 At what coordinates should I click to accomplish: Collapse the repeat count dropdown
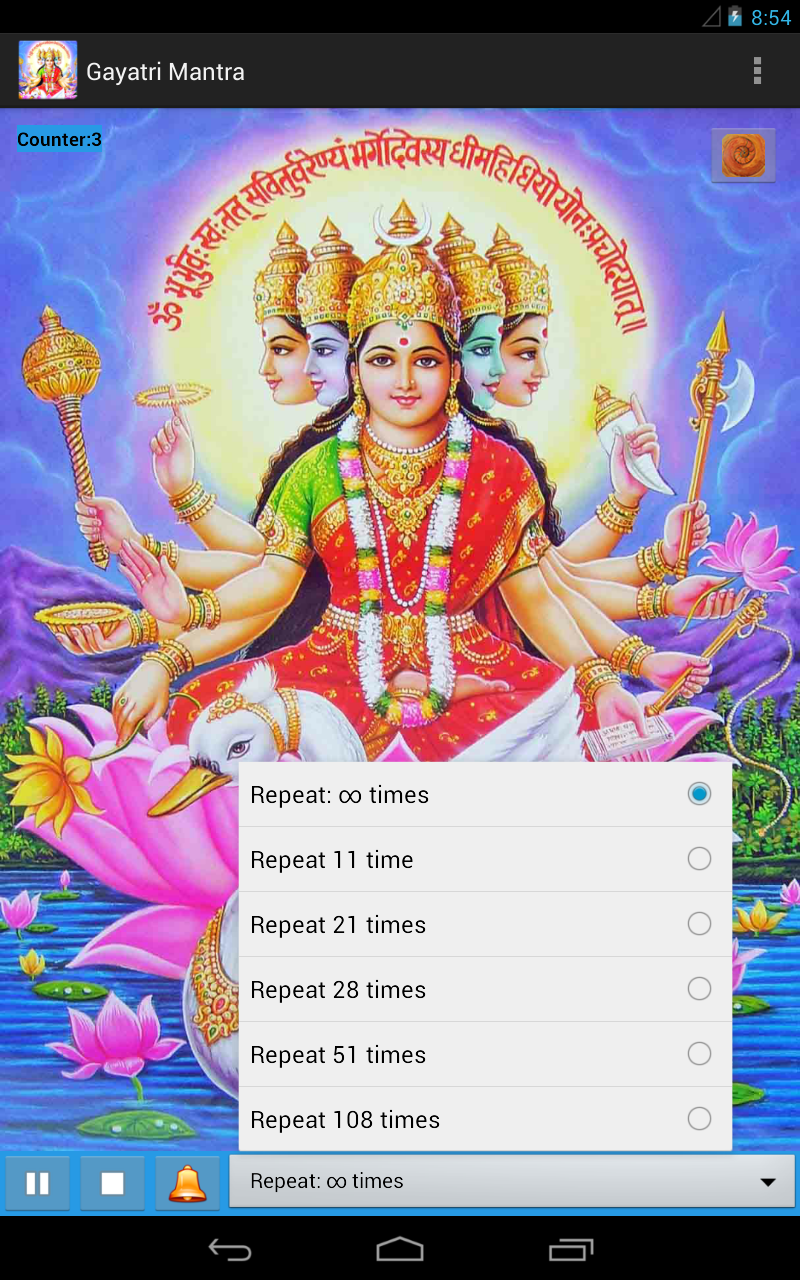click(x=512, y=1182)
